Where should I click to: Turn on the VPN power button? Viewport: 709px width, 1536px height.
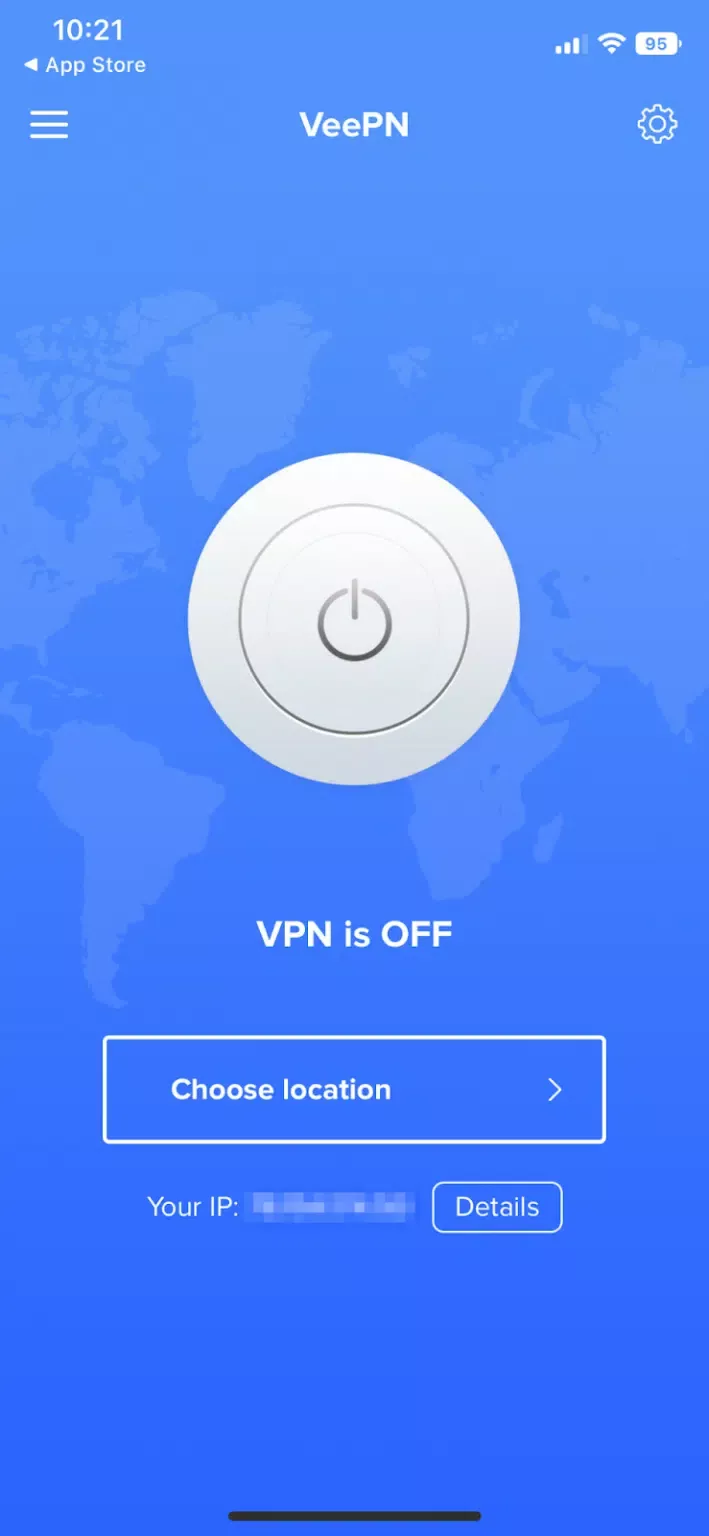354,620
